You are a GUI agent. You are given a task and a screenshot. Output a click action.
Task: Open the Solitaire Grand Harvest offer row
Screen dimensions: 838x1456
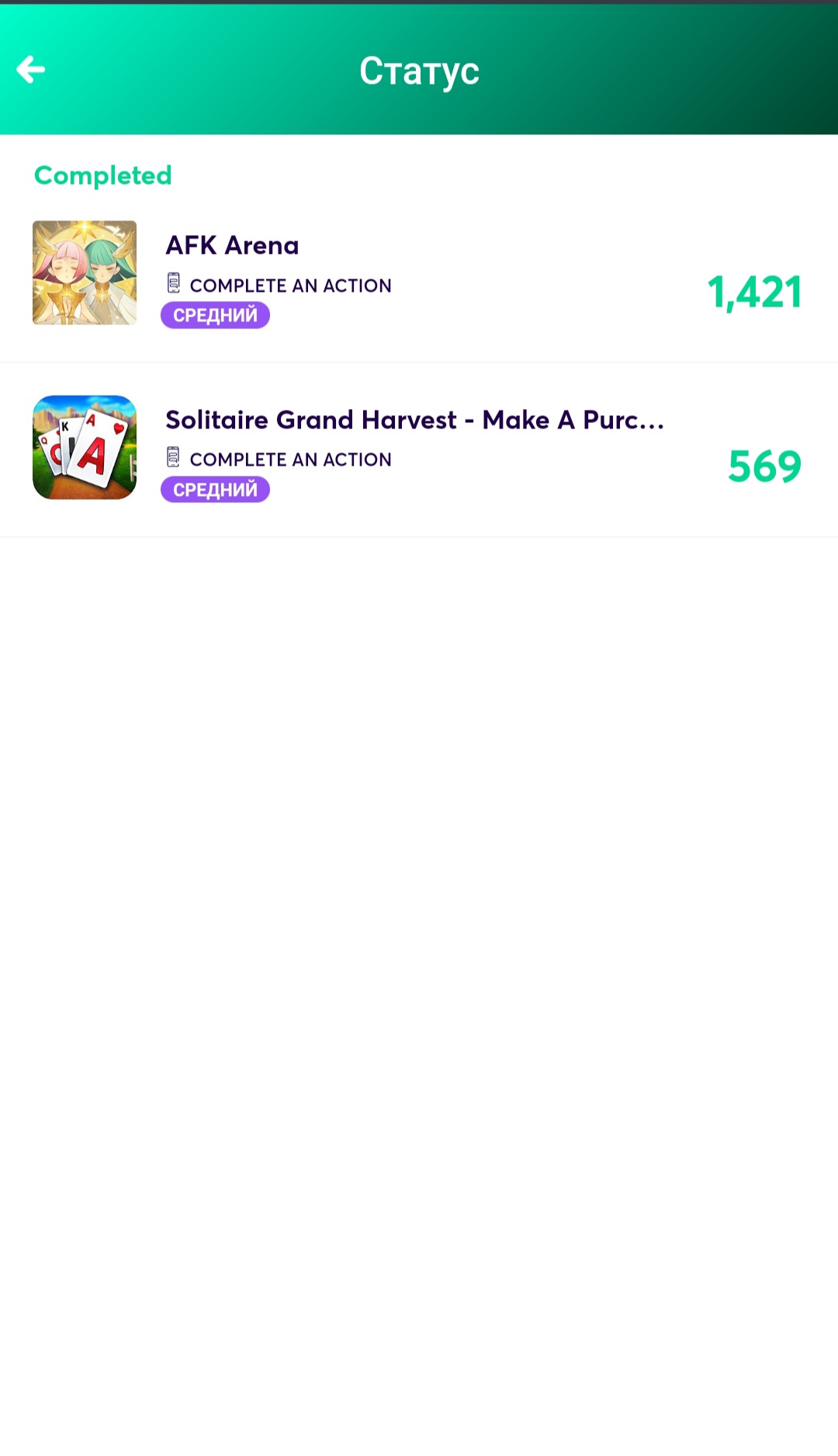(x=419, y=449)
